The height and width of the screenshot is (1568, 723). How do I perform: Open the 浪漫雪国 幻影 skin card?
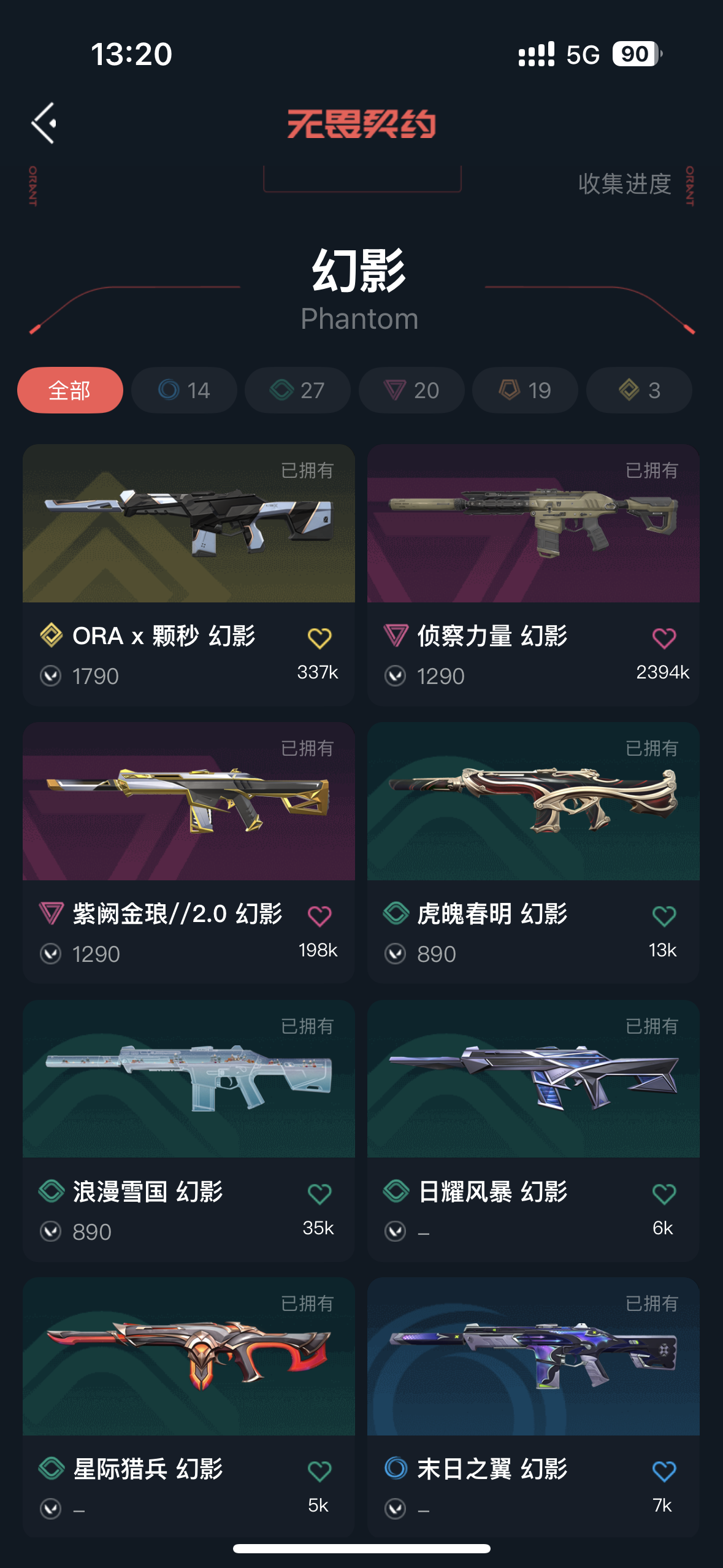coord(188,1080)
